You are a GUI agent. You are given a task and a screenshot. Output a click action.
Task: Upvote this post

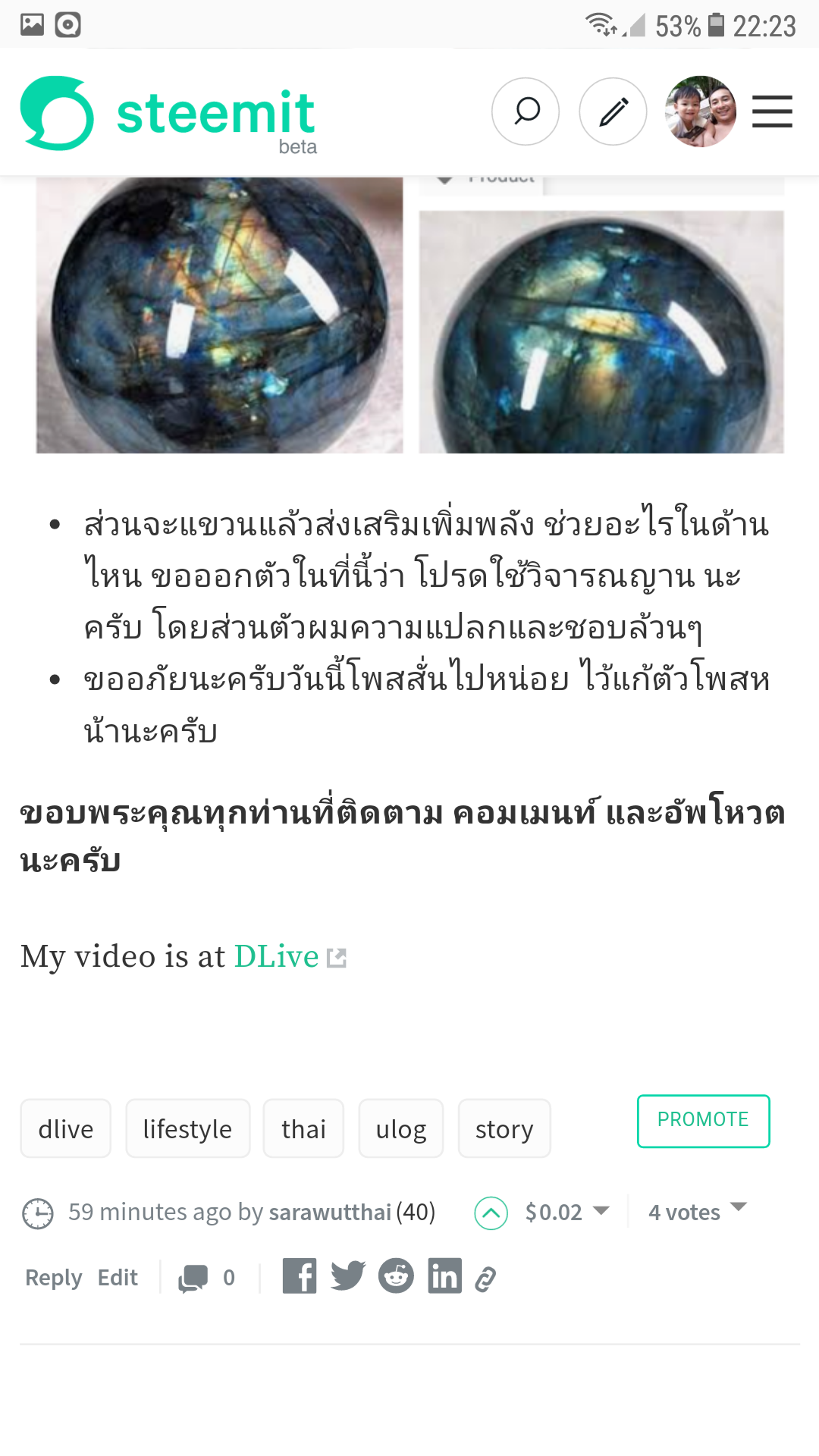491,1213
